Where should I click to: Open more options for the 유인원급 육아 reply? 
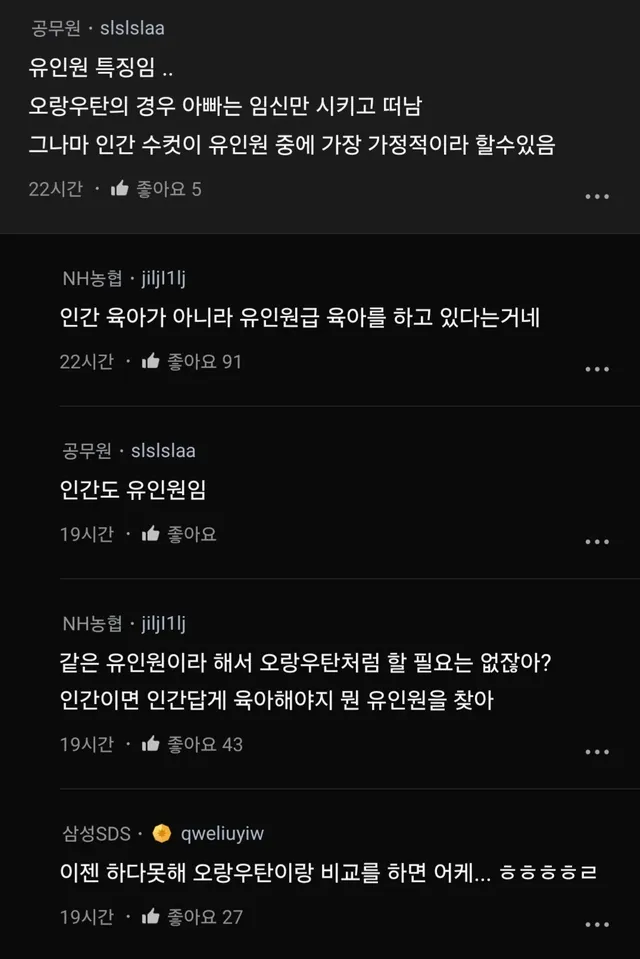(x=597, y=369)
